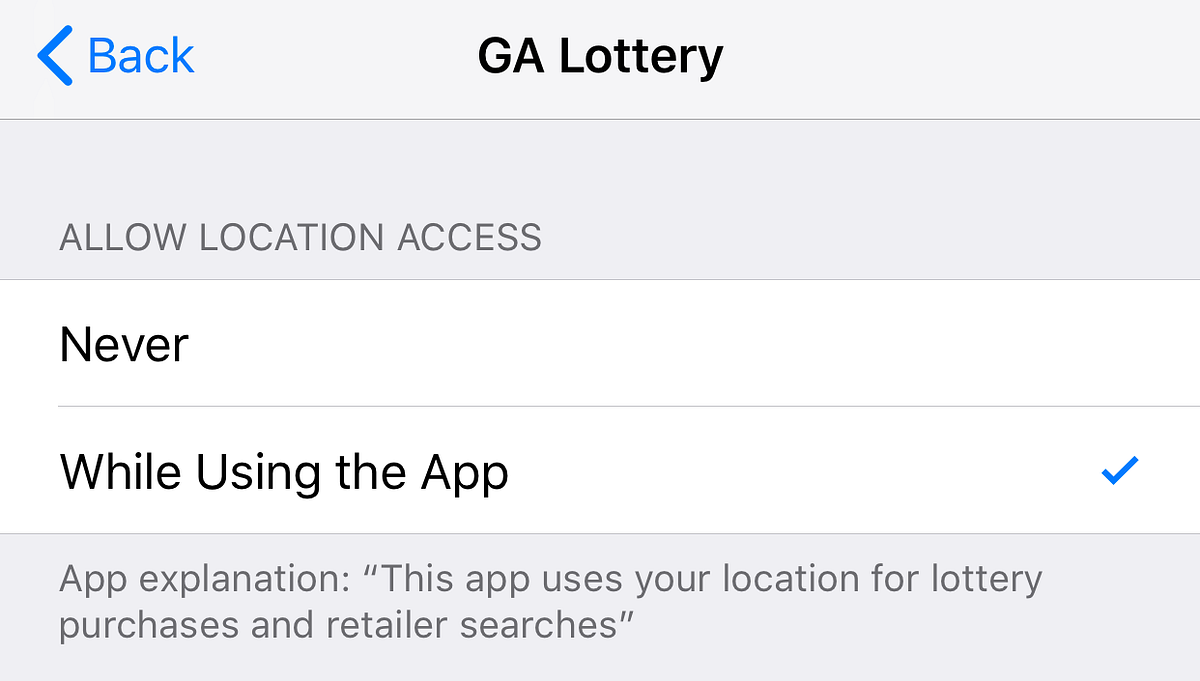The image size is (1200, 681).
Task: Go back to the previous settings page
Action: click(115, 56)
